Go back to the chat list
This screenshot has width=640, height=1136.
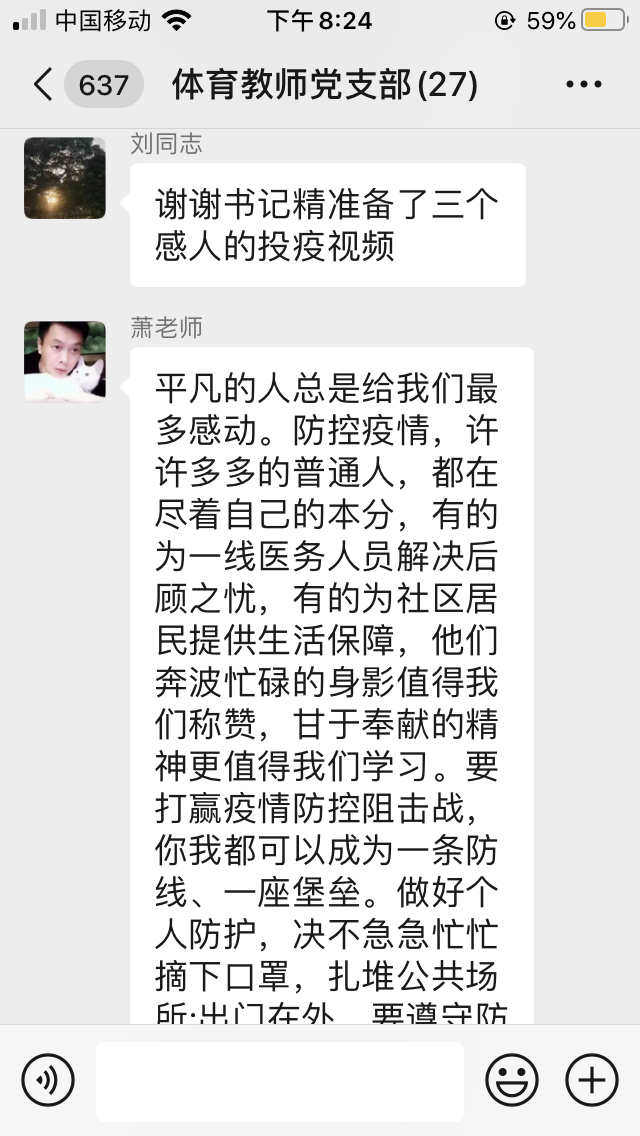point(44,84)
